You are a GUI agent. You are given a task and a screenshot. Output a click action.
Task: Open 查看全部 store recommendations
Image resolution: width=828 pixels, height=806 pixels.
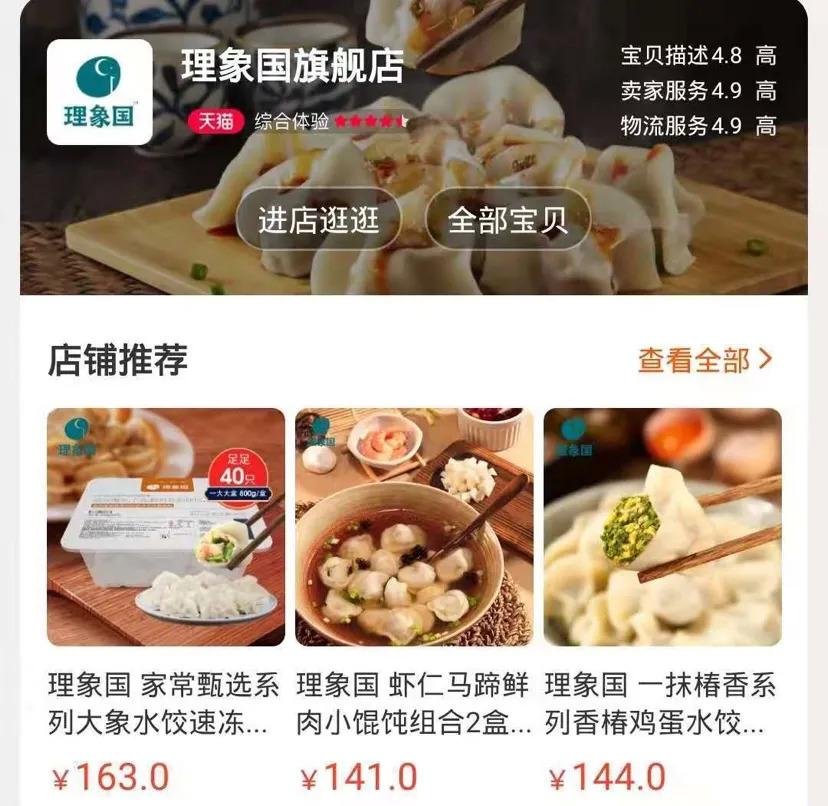click(705, 360)
